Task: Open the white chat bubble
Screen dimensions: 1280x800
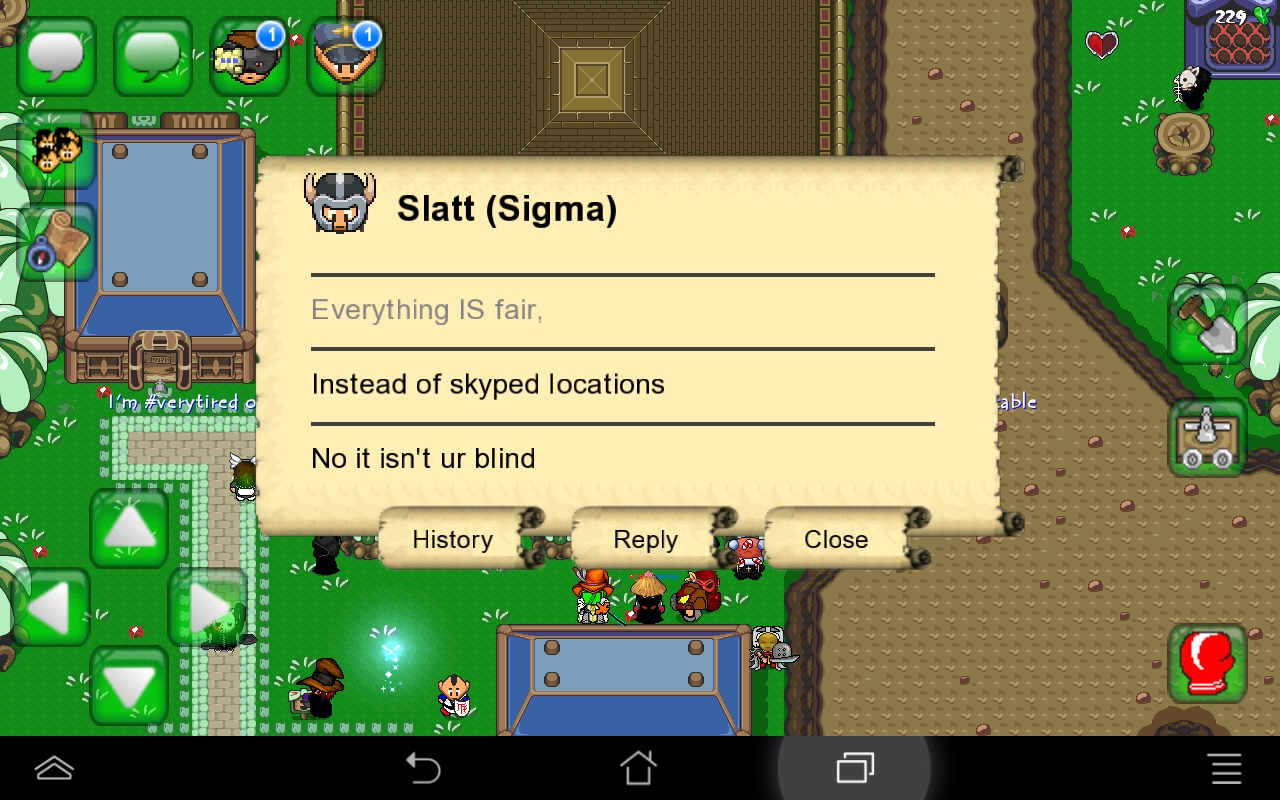Action: click(x=56, y=56)
